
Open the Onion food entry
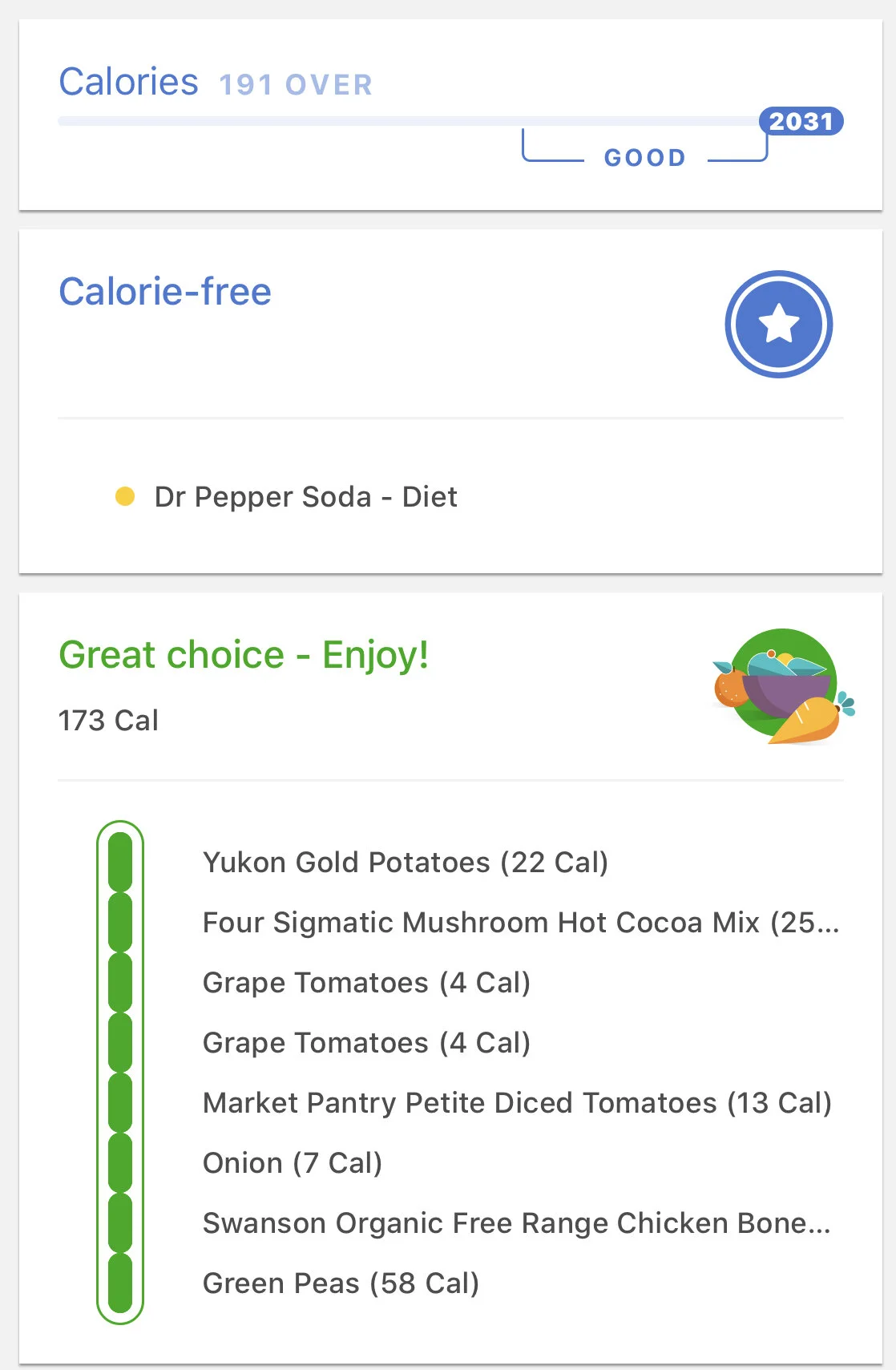tap(292, 1163)
